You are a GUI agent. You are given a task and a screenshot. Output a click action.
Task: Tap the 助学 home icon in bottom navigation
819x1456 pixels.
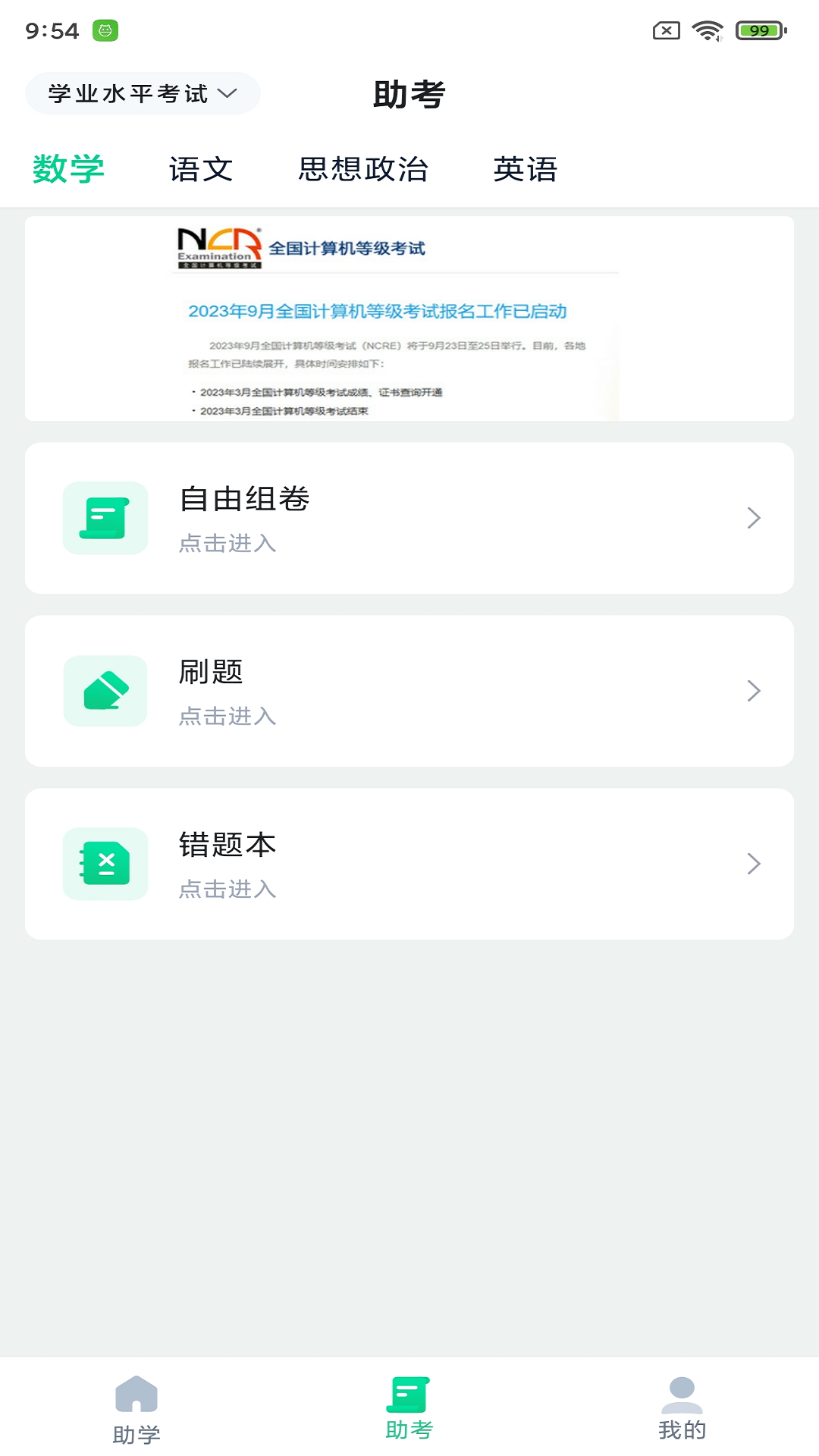[x=135, y=1407]
